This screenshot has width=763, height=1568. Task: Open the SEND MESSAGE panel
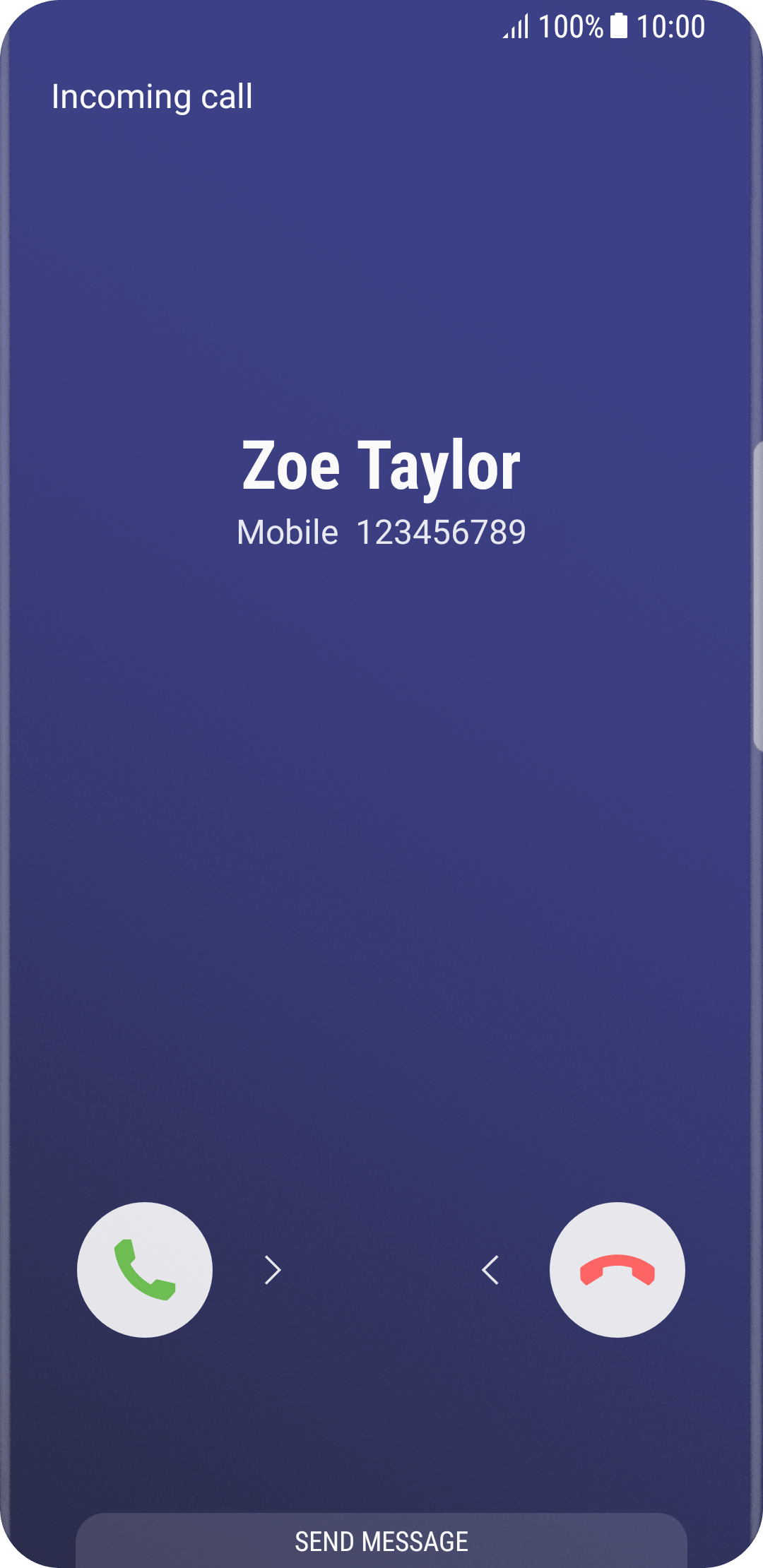tap(381, 1540)
